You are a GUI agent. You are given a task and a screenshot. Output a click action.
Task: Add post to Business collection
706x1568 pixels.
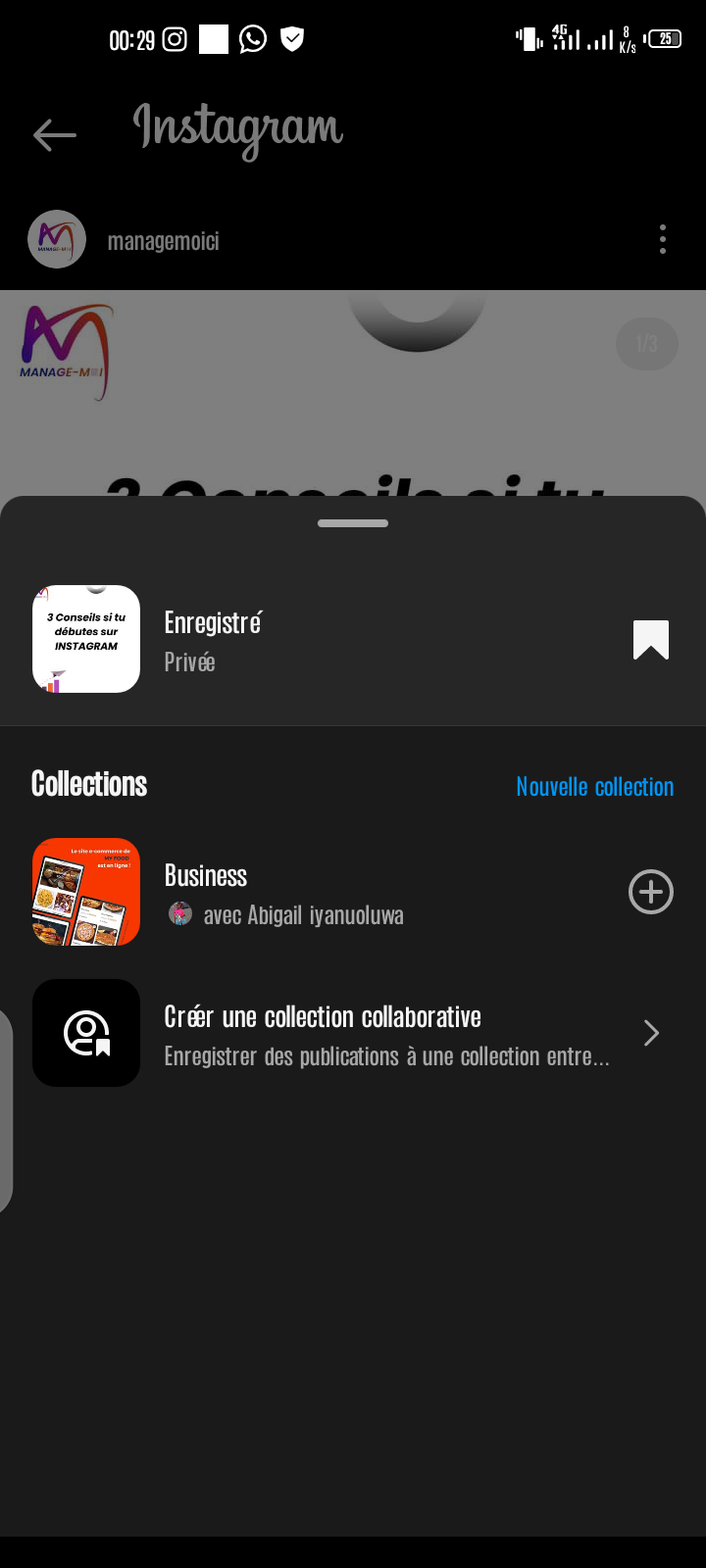(x=650, y=892)
